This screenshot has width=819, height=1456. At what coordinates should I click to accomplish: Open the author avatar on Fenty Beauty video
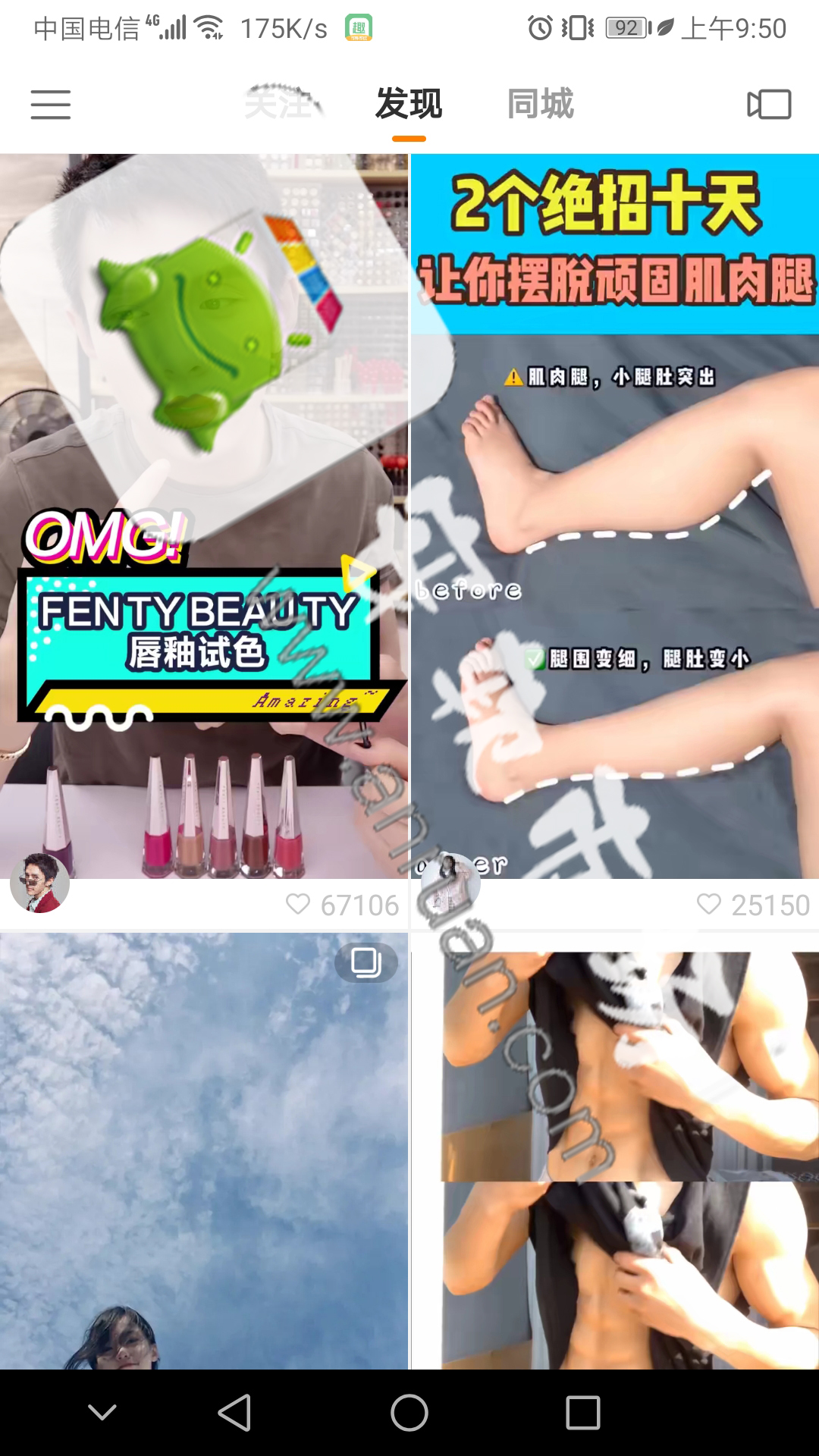(x=39, y=883)
